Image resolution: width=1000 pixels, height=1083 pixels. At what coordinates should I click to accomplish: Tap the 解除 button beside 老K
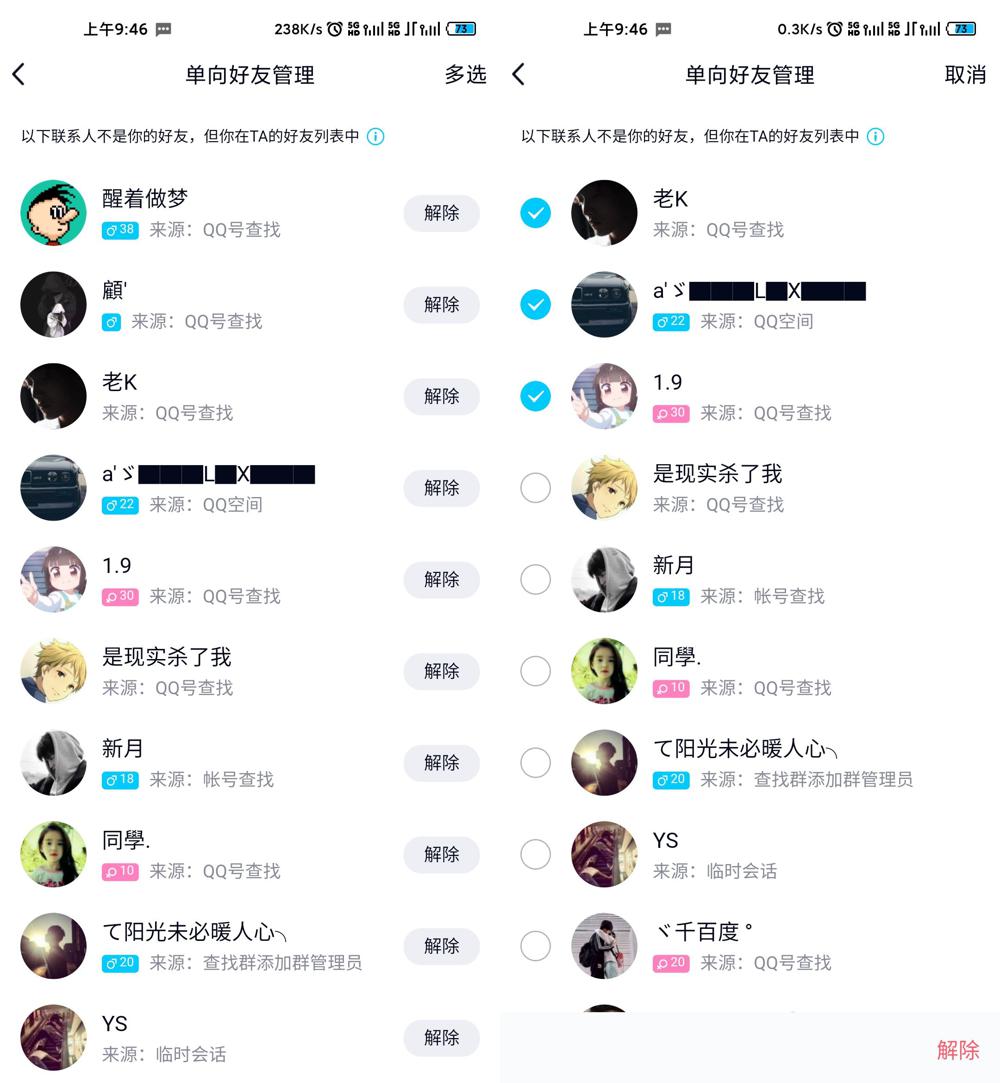[441, 396]
